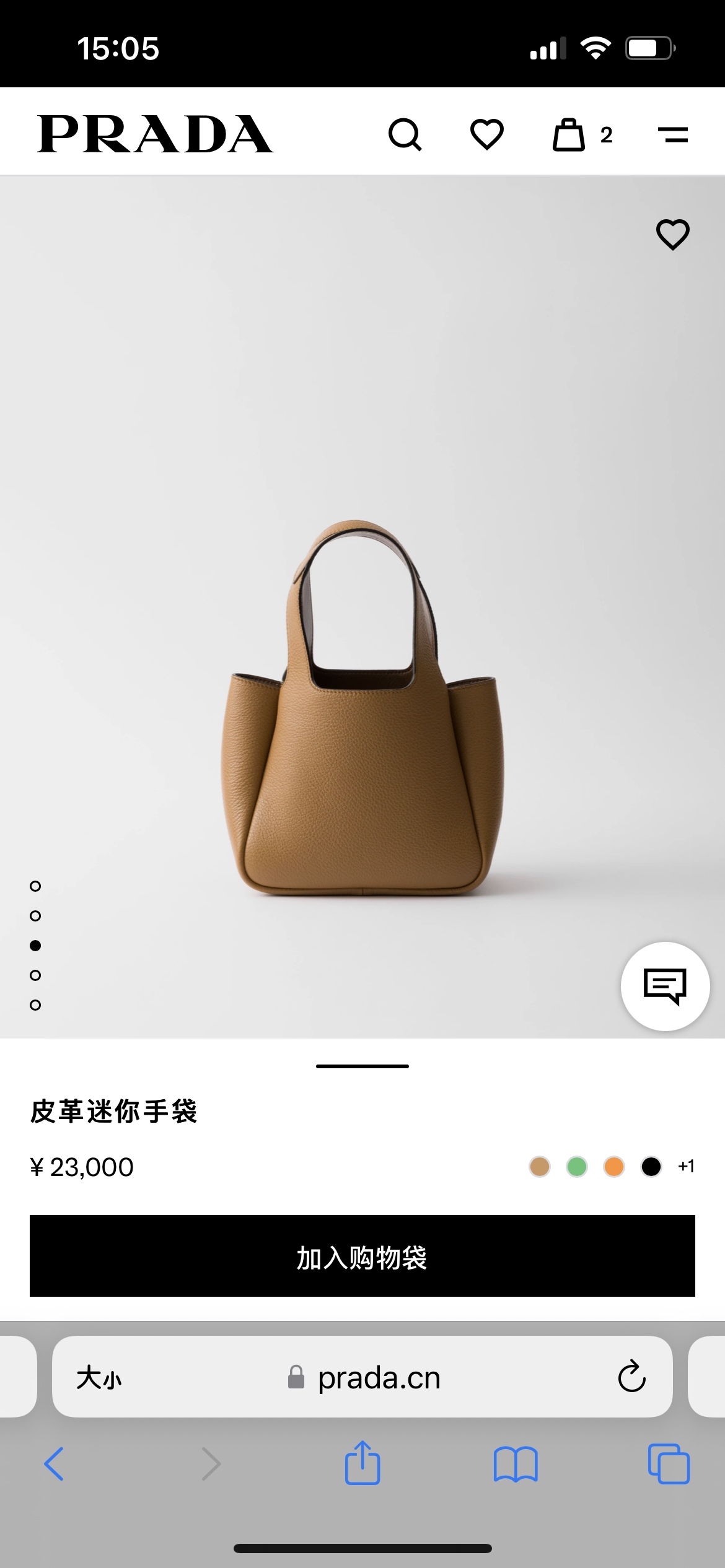Open the 大小 page settings

pyautogui.click(x=99, y=1379)
